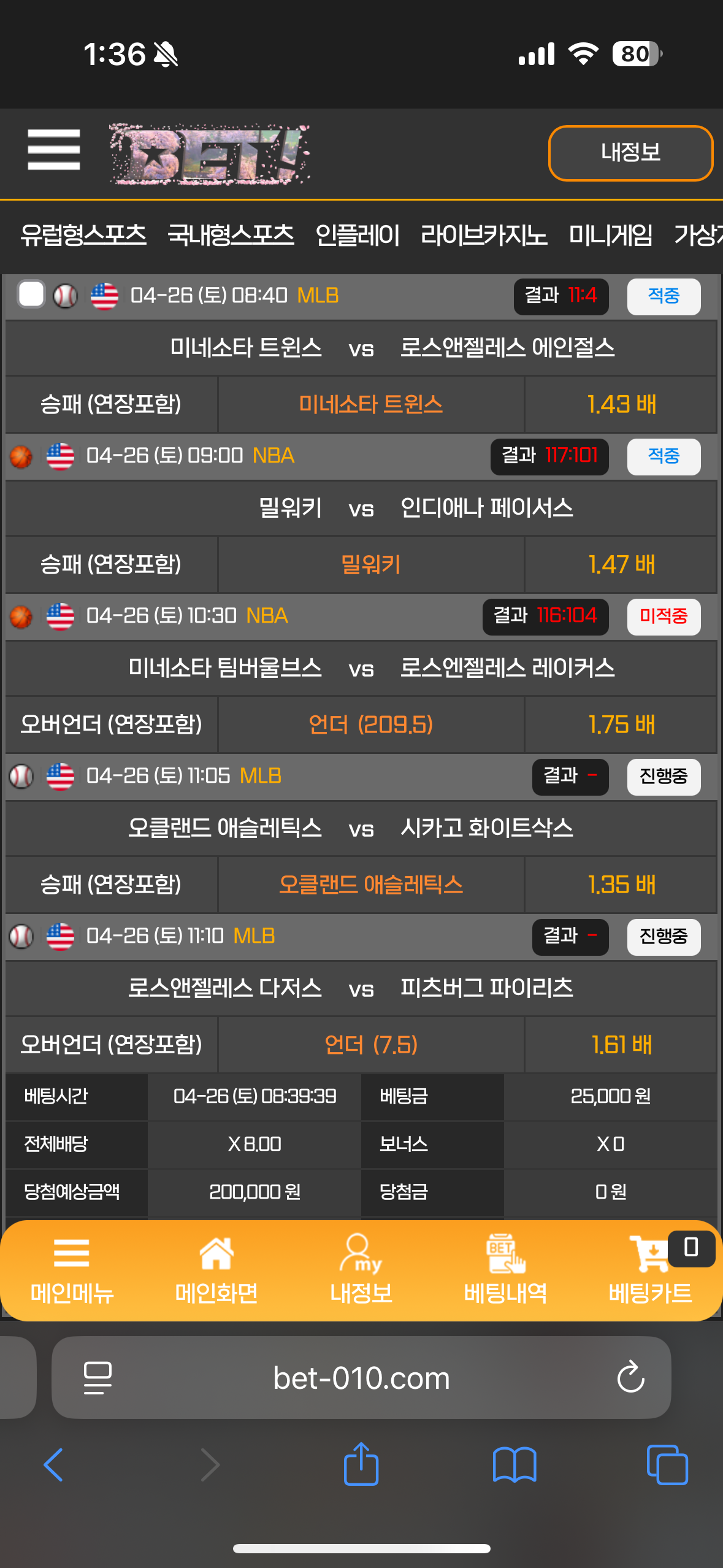Open the page settings icon in address bar
The height and width of the screenshot is (1568, 723).
(x=98, y=1378)
